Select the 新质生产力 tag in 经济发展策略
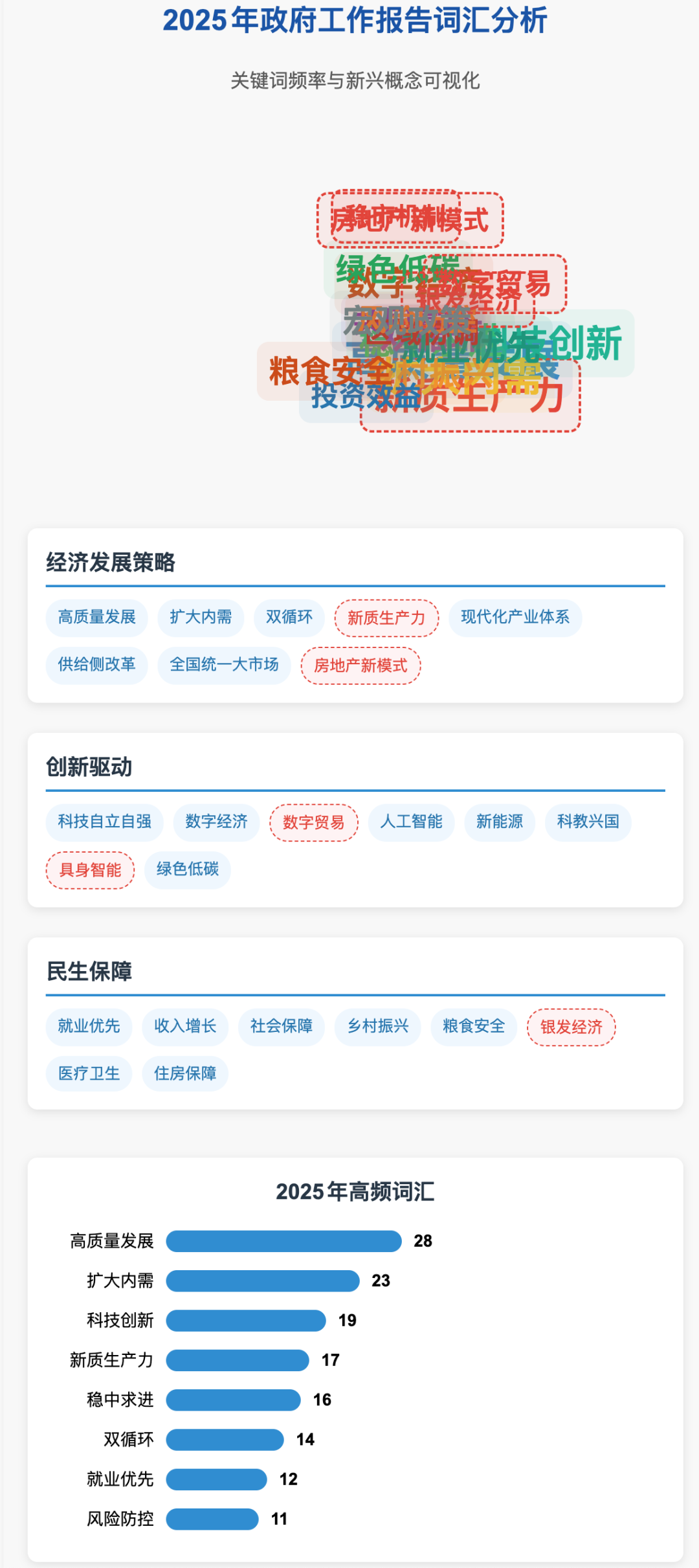 click(x=386, y=618)
